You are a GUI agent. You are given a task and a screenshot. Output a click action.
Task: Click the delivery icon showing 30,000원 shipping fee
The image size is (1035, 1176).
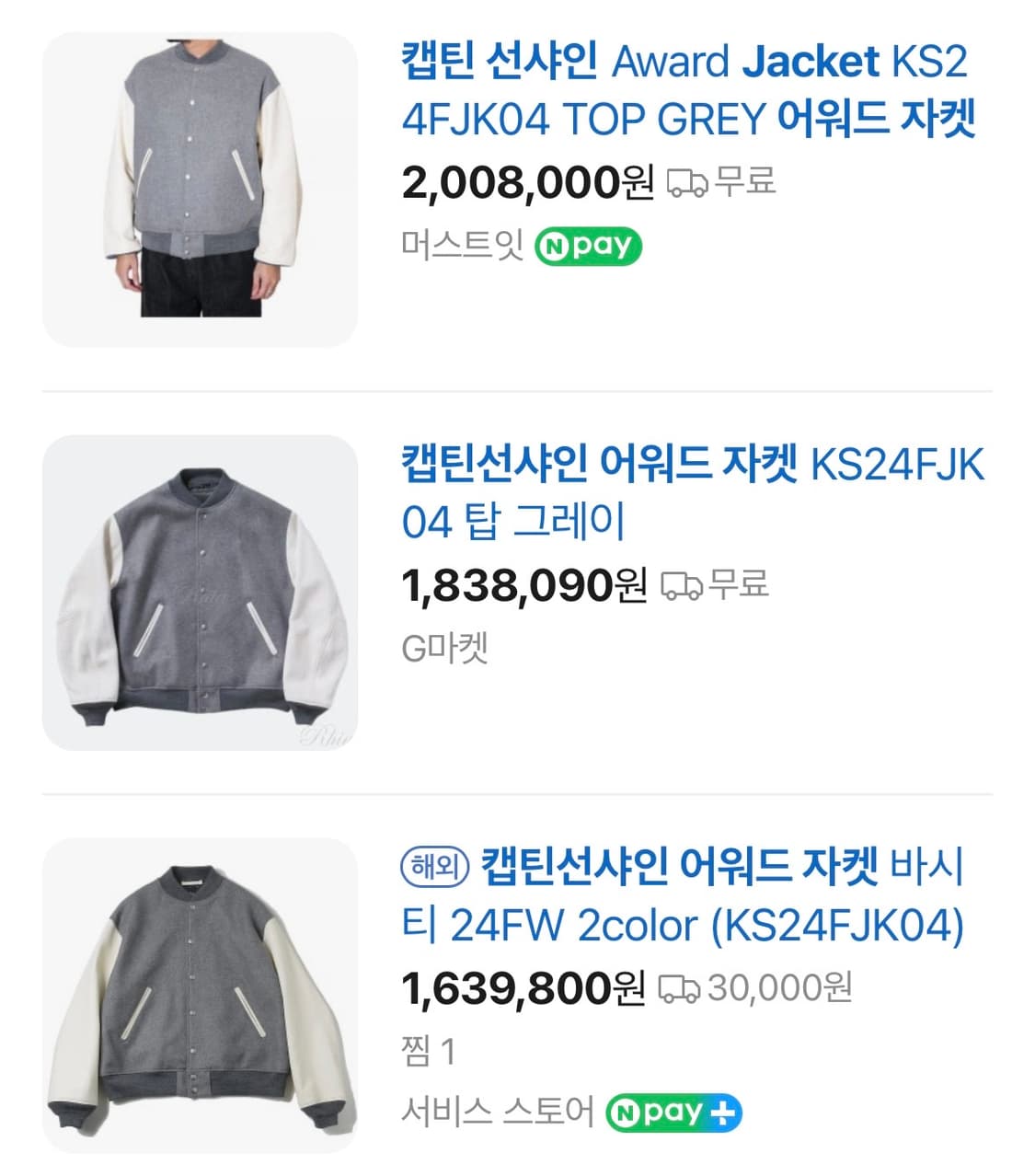tap(679, 989)
